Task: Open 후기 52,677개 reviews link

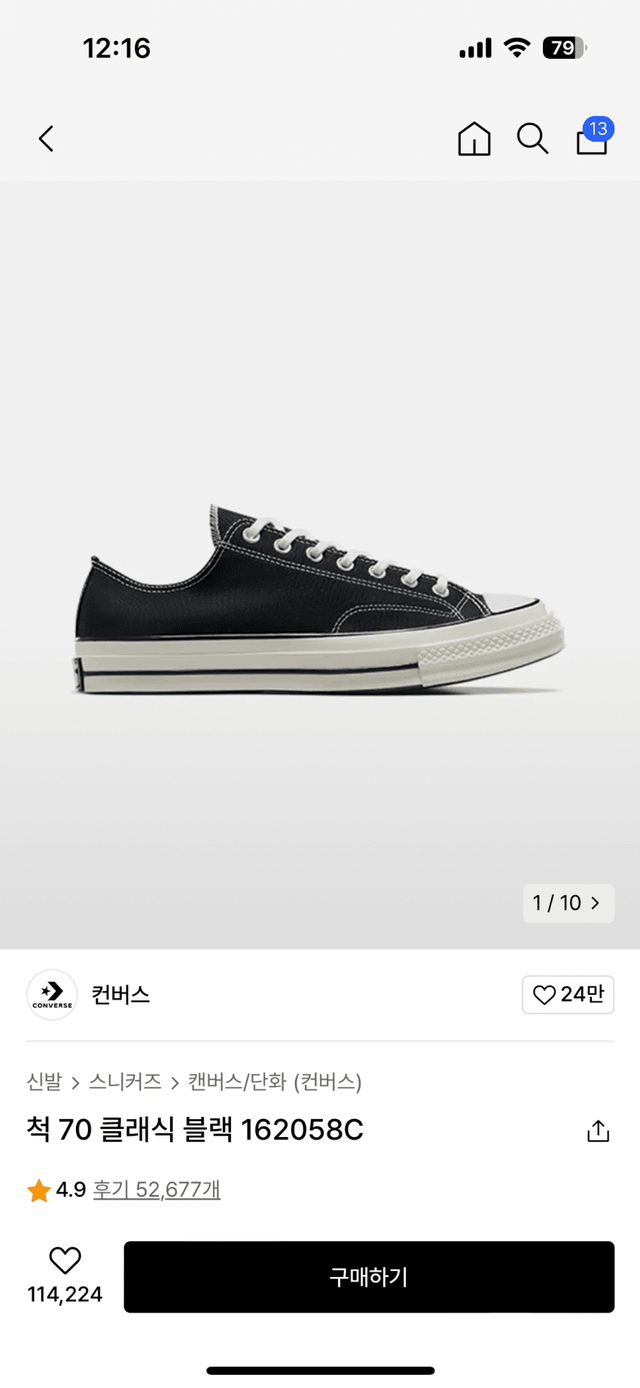Action: (x=157, y=1190)
